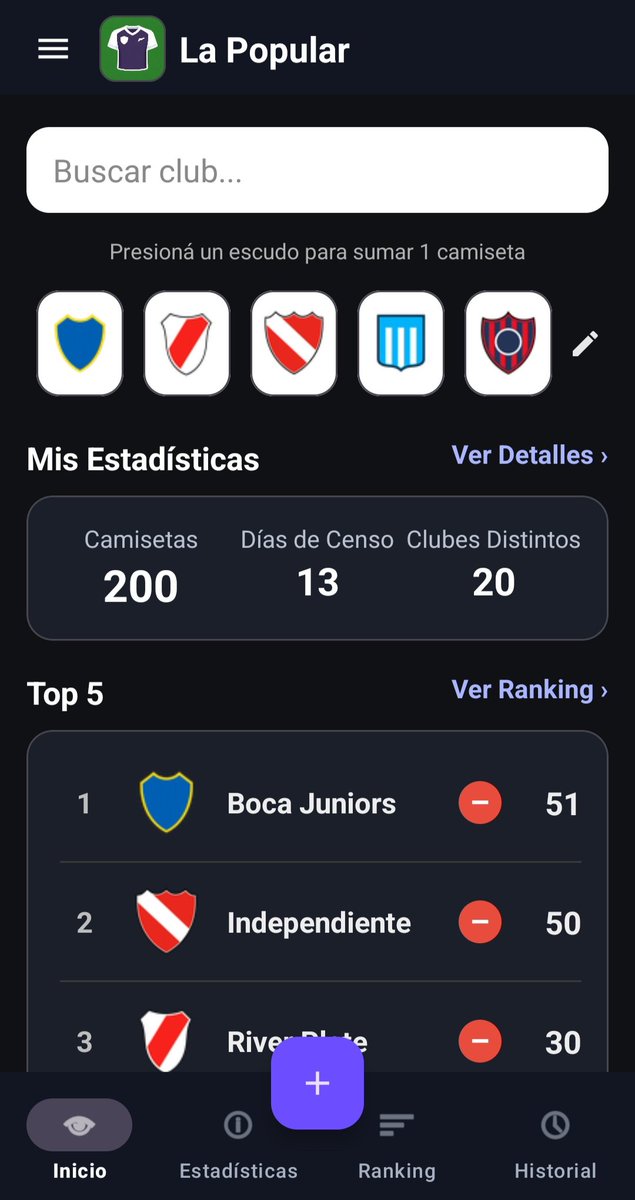Switch to the Inicio tab
The width and height of the screenshot is (635, 1200).
click(x=79, y=1140)
